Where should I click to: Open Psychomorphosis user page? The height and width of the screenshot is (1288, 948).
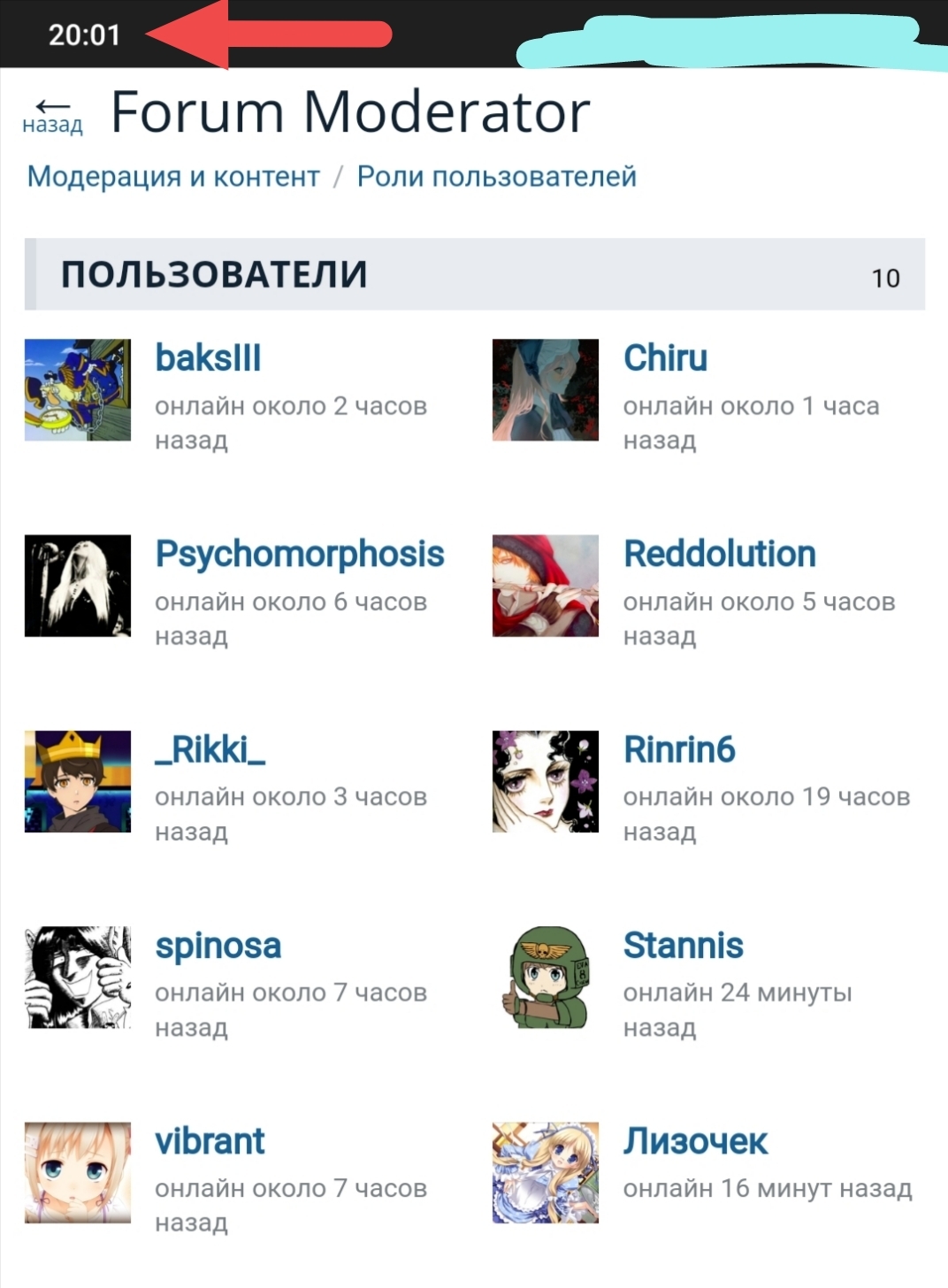[x=300, y=554]
